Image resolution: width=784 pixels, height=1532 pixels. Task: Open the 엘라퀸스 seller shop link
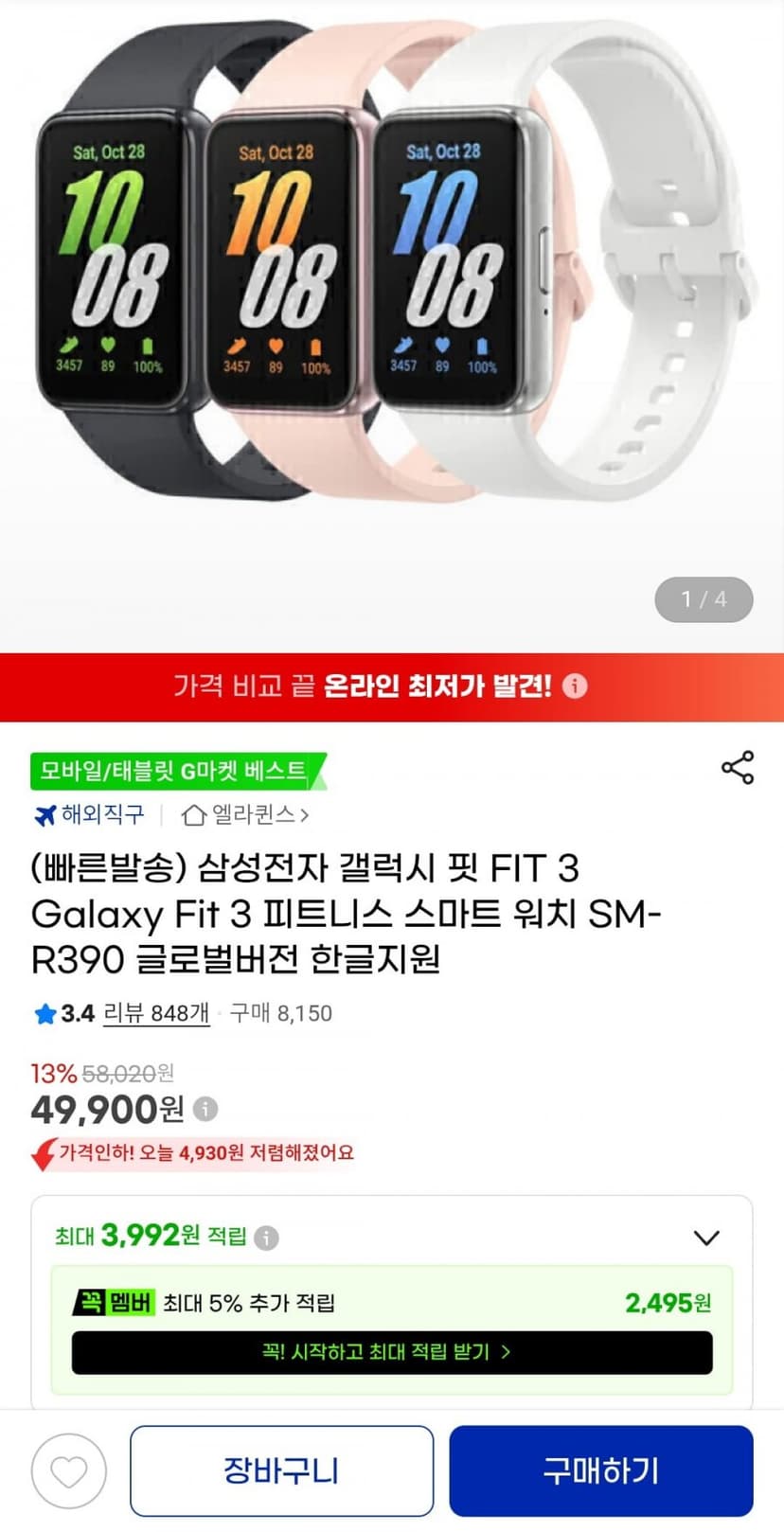(x=245, y=814)
